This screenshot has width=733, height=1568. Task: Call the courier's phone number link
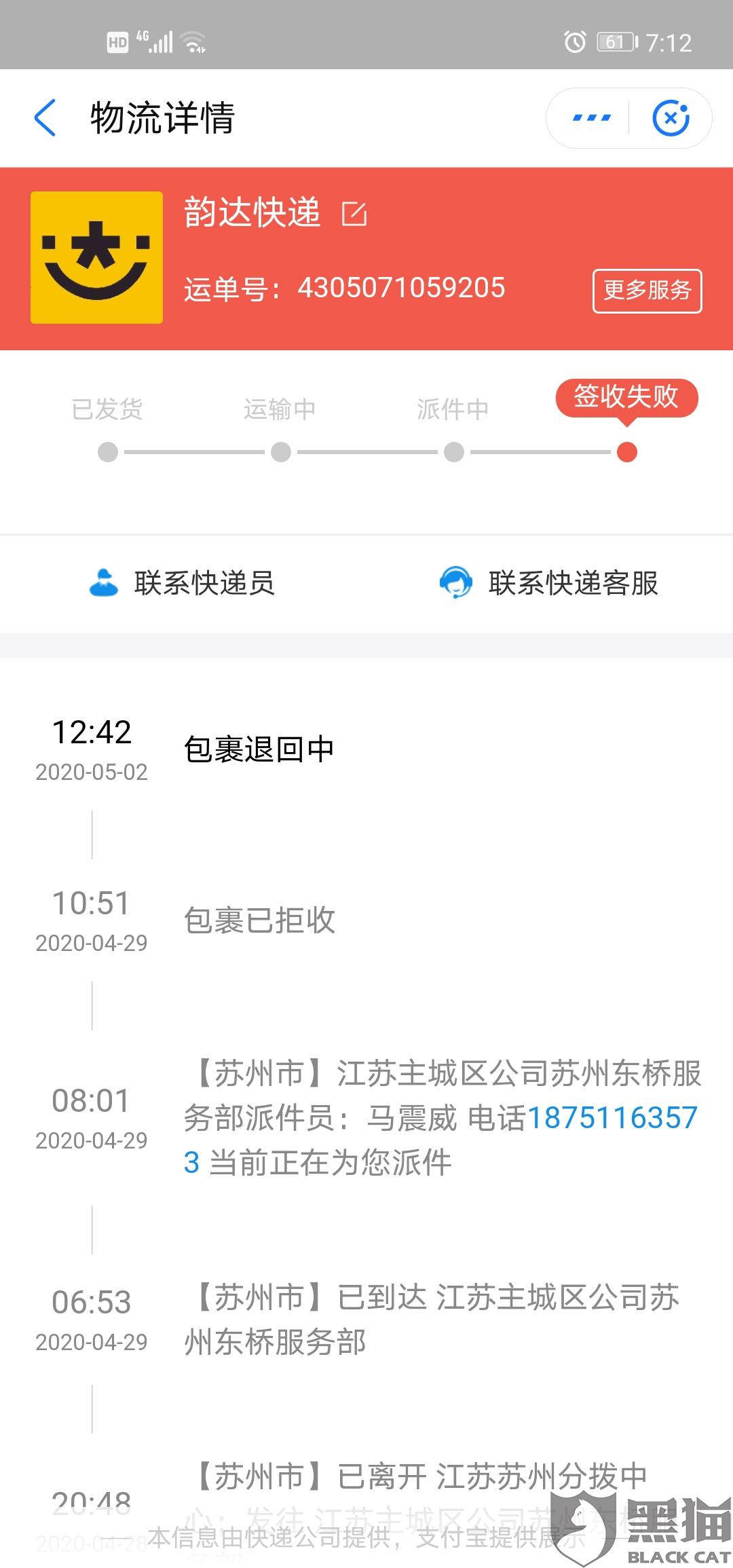tap(612, 1117)
